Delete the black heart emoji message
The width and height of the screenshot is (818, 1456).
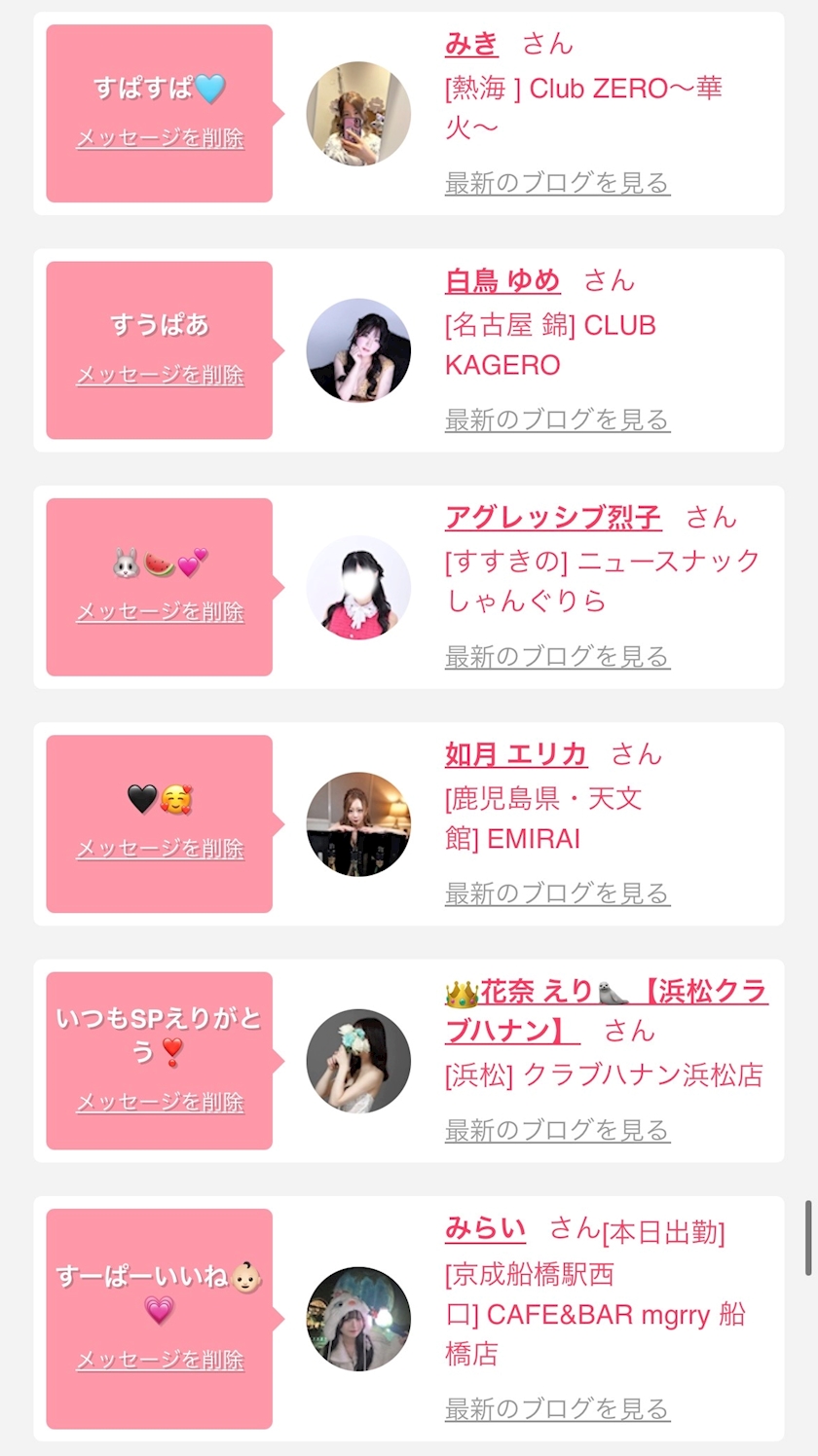(x=160, y=849)
